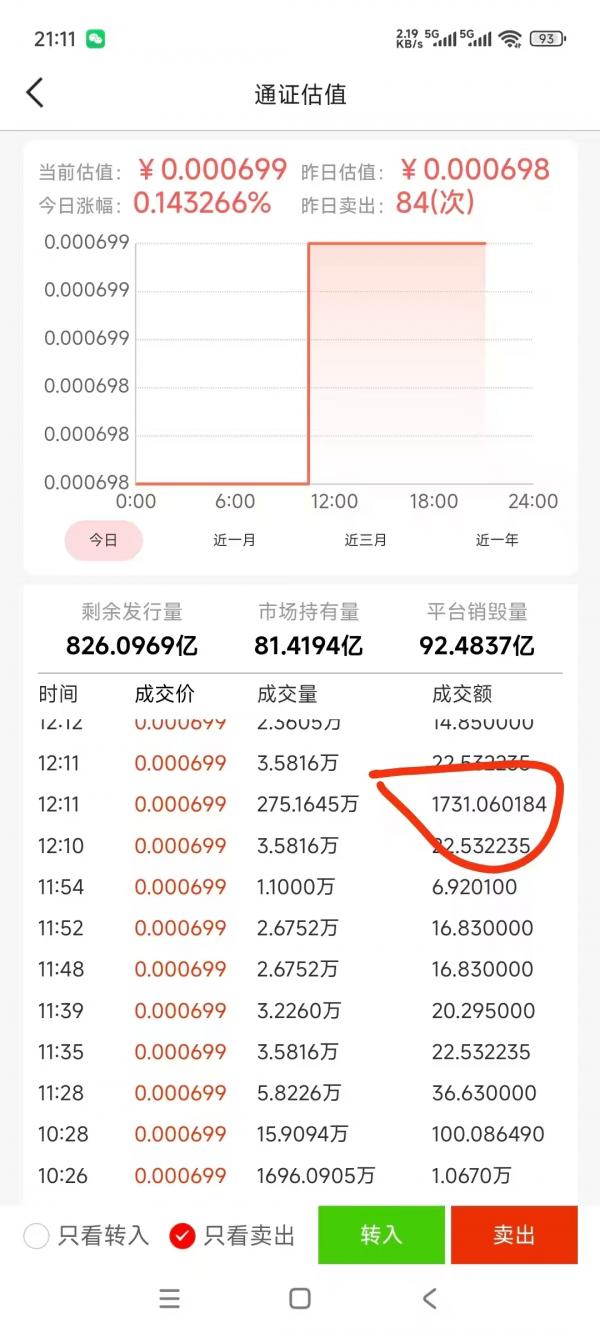Tap the red 卖出 button
Viewport: 600px width, 1333px height.
tap(514, 1235)
